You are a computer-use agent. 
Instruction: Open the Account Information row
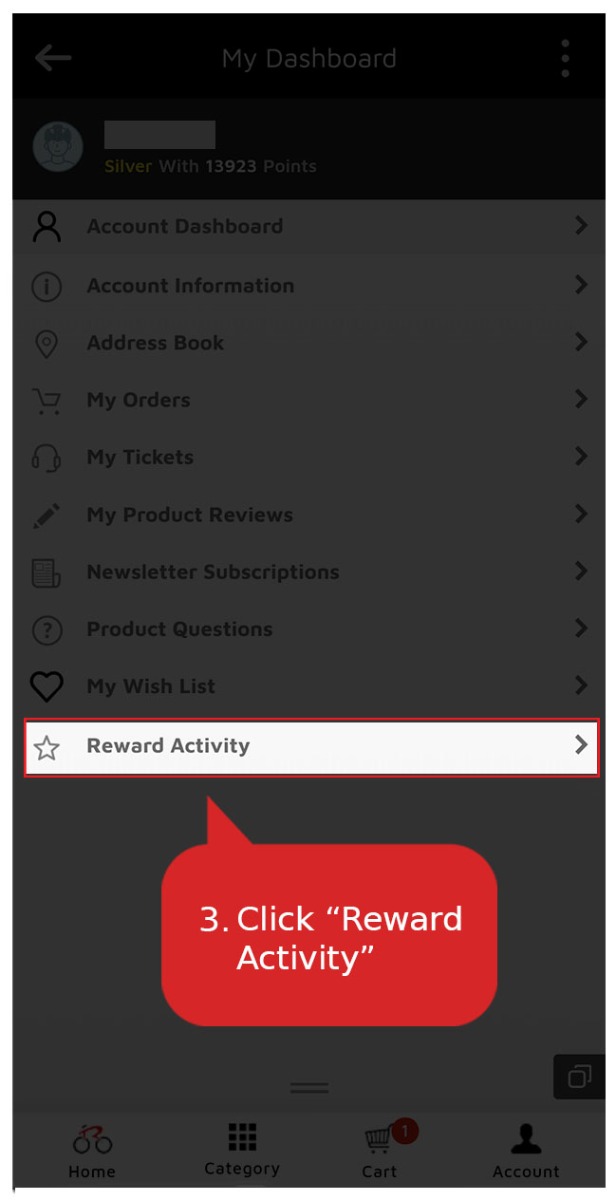(310, 286)
